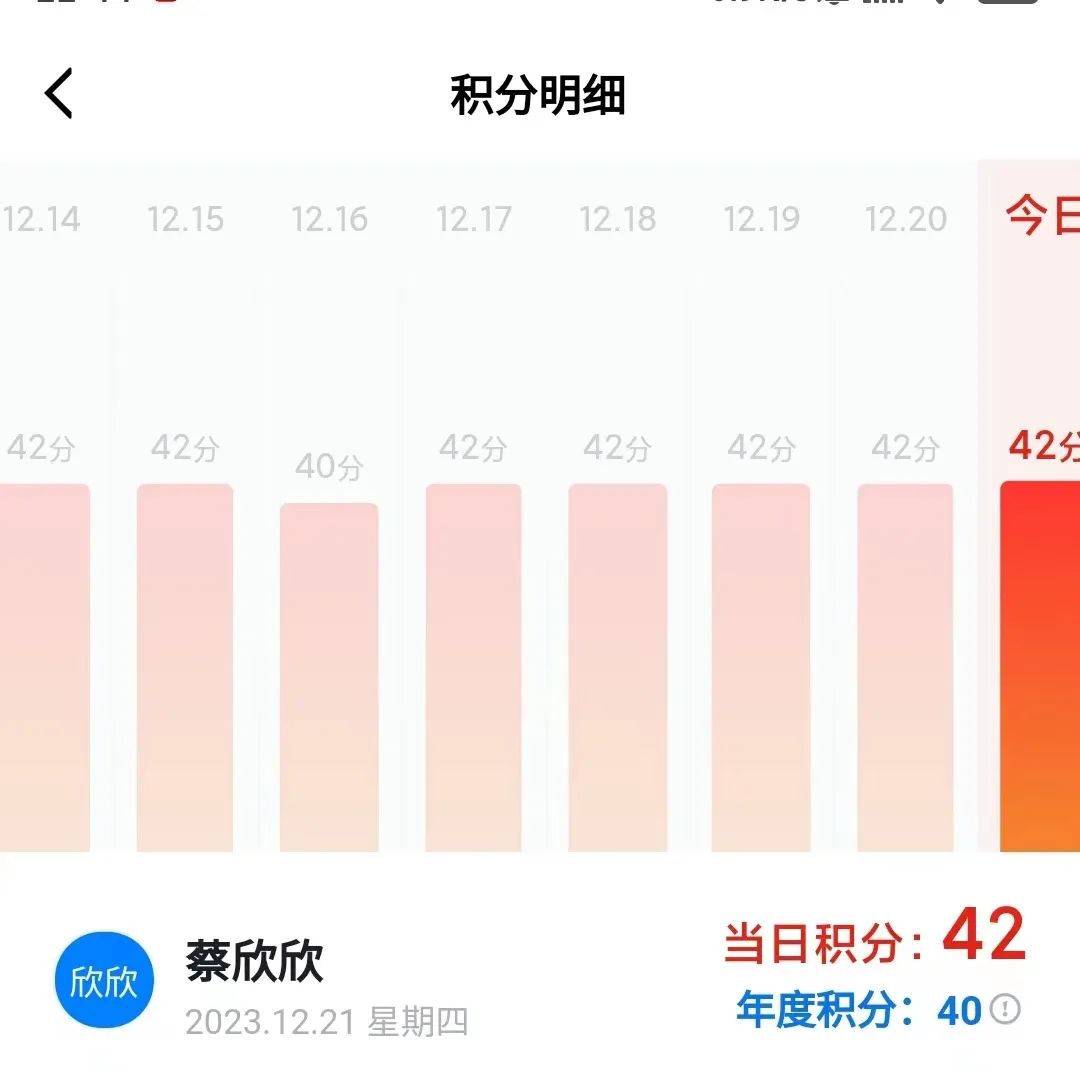Image resolution: width=1080 pixels, height=1080 pixels.
Task: Select the 12.20 score bar
Action: click(905, 668)
